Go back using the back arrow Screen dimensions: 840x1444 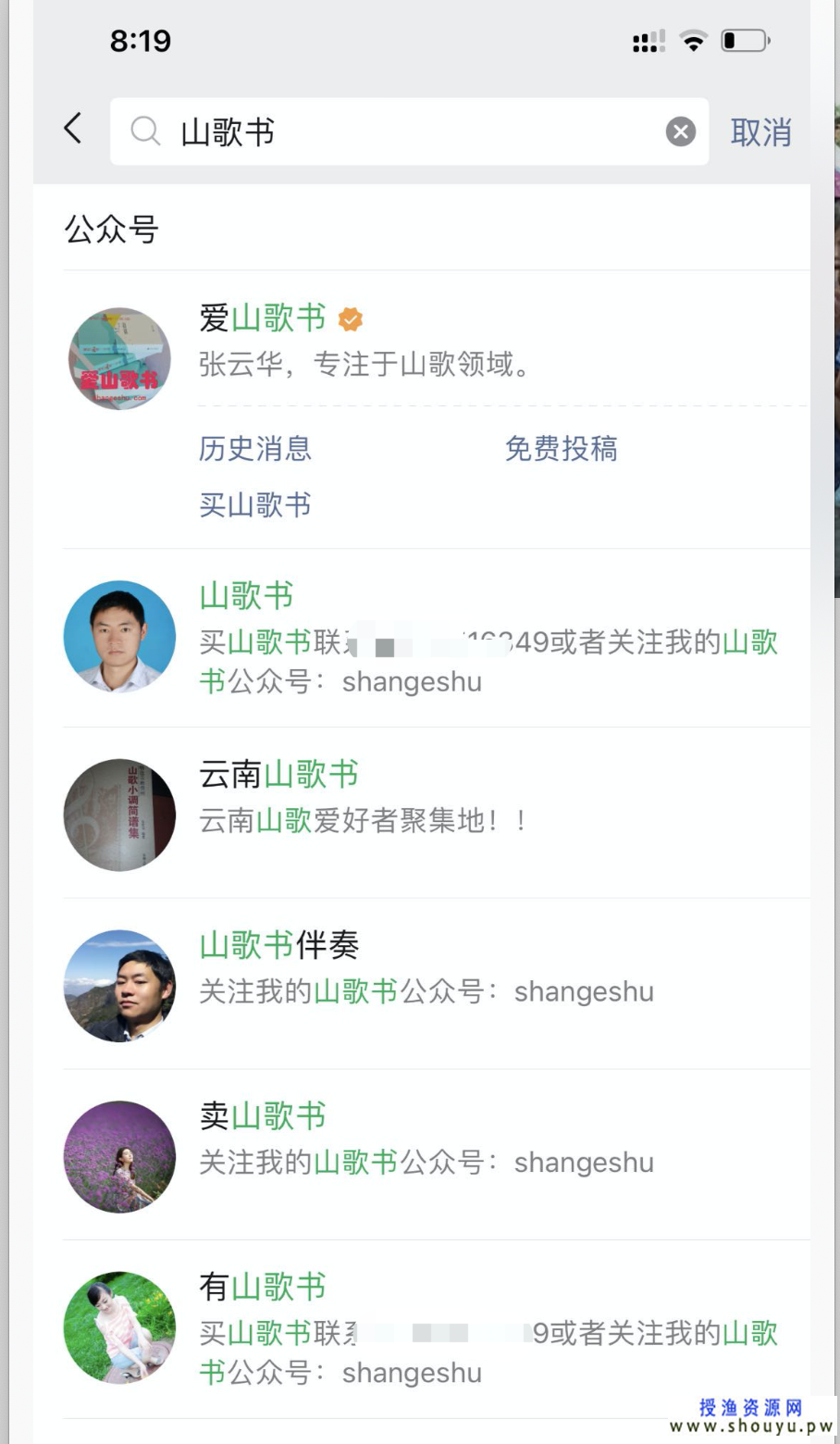[x=73, y=130]
